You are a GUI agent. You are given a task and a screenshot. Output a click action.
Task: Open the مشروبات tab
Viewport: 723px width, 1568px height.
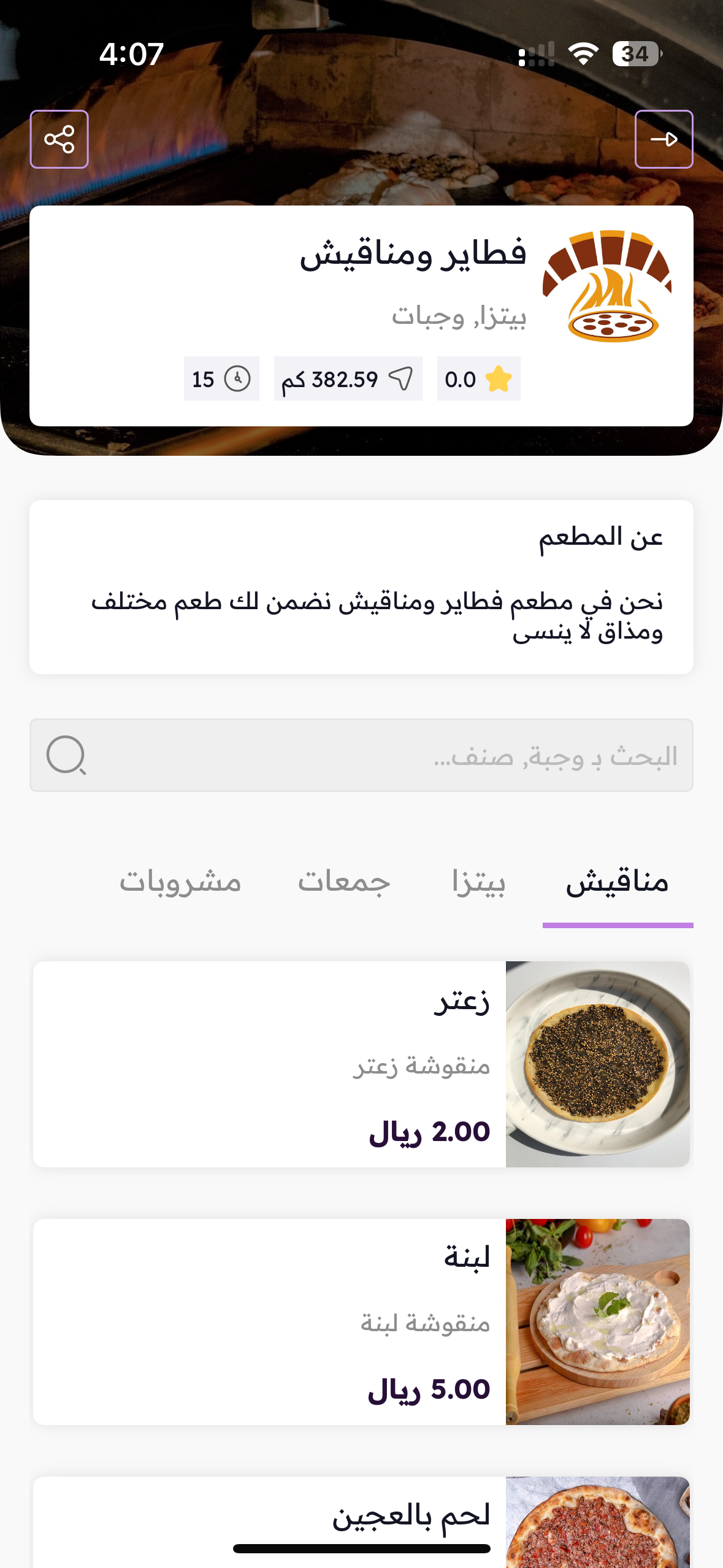coord(180,883)
